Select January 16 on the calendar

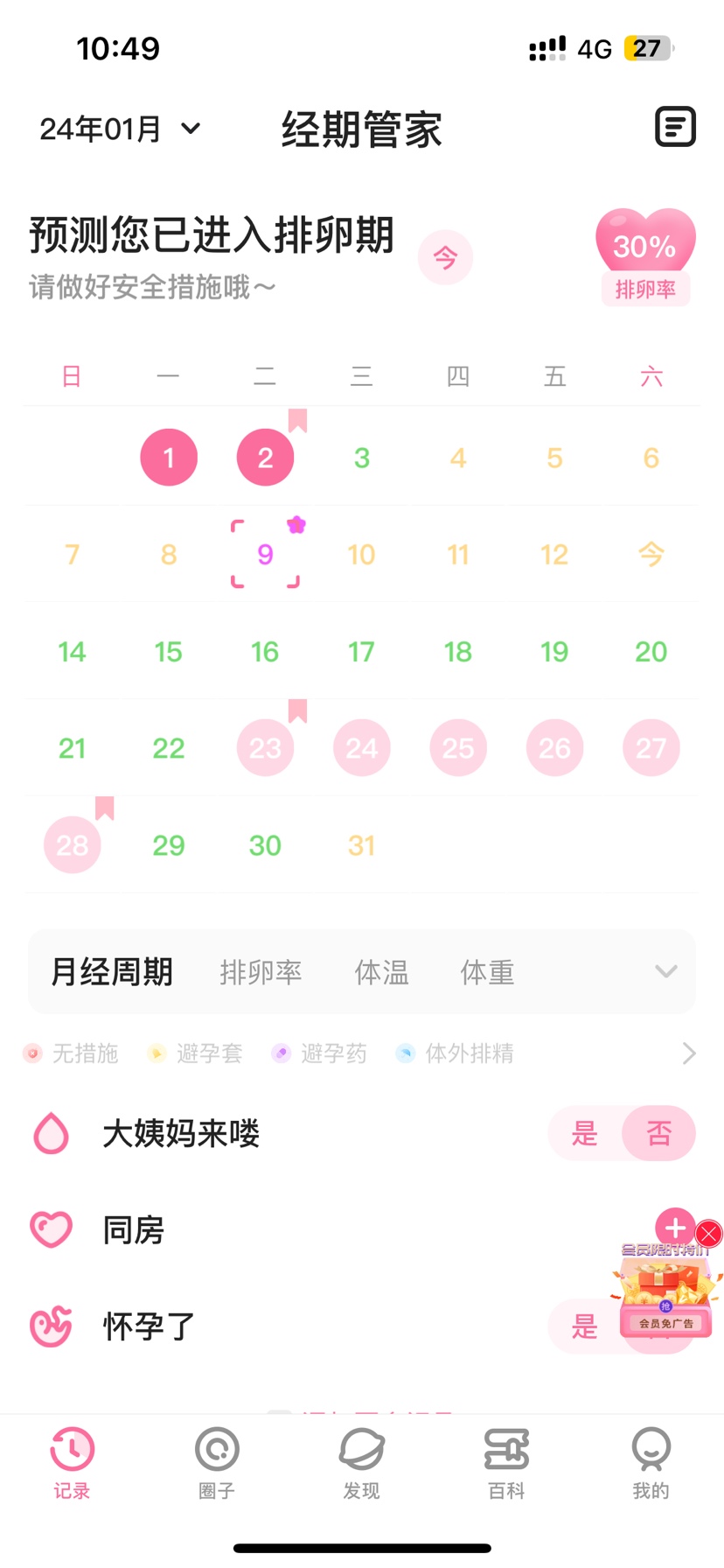pyautogui.click(x=265, y=652)
